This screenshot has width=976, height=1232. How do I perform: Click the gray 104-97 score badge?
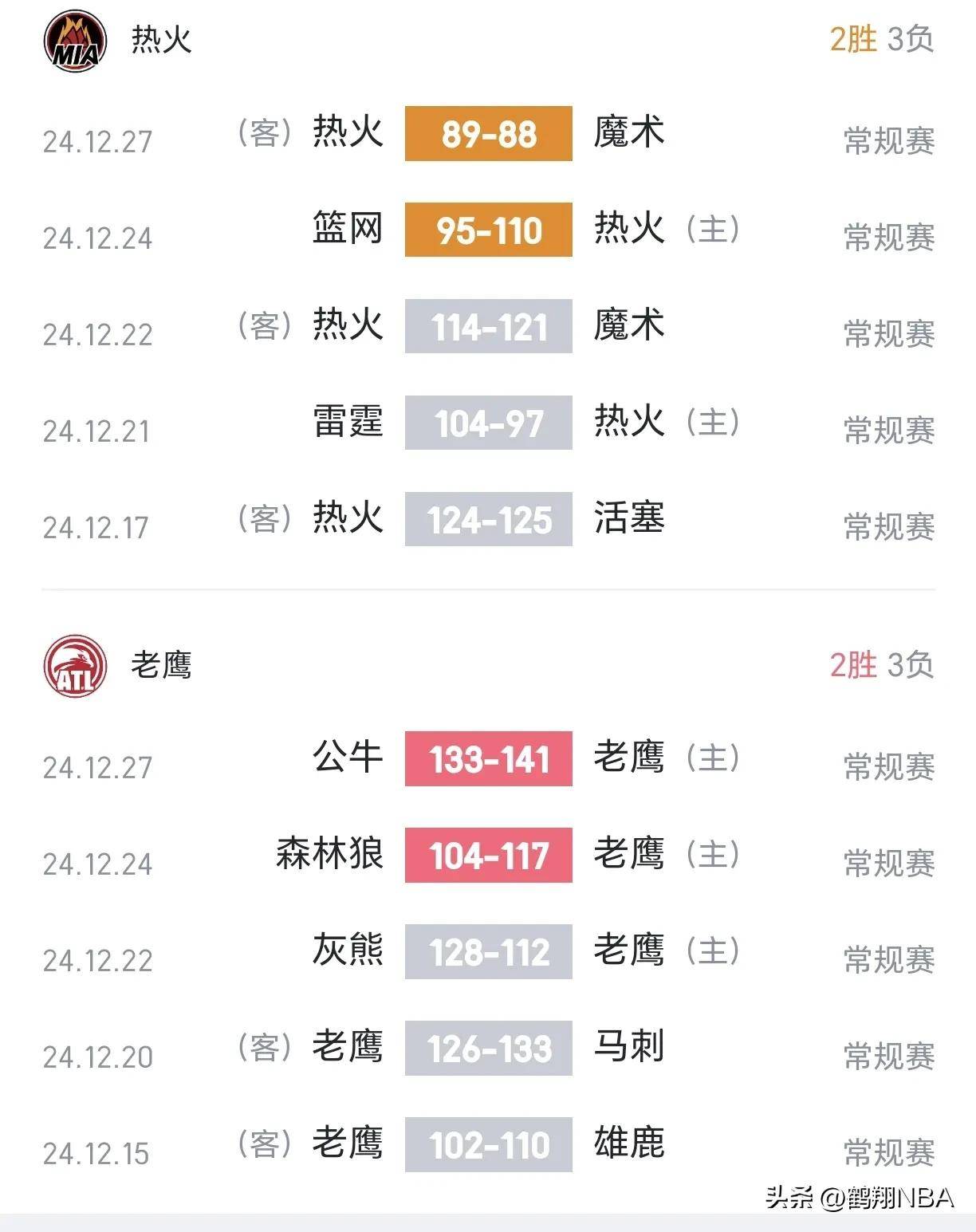[487, 423]
